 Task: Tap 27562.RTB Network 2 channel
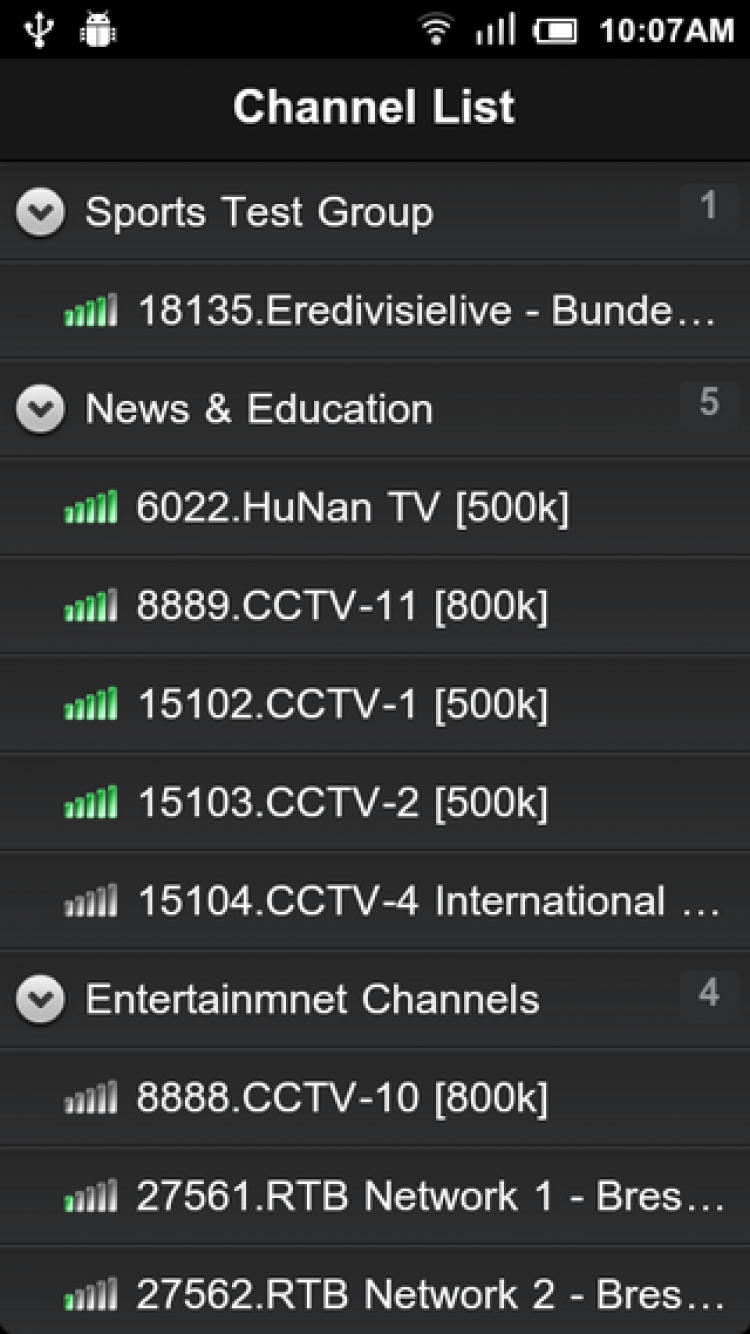[x=430, y=1294]
